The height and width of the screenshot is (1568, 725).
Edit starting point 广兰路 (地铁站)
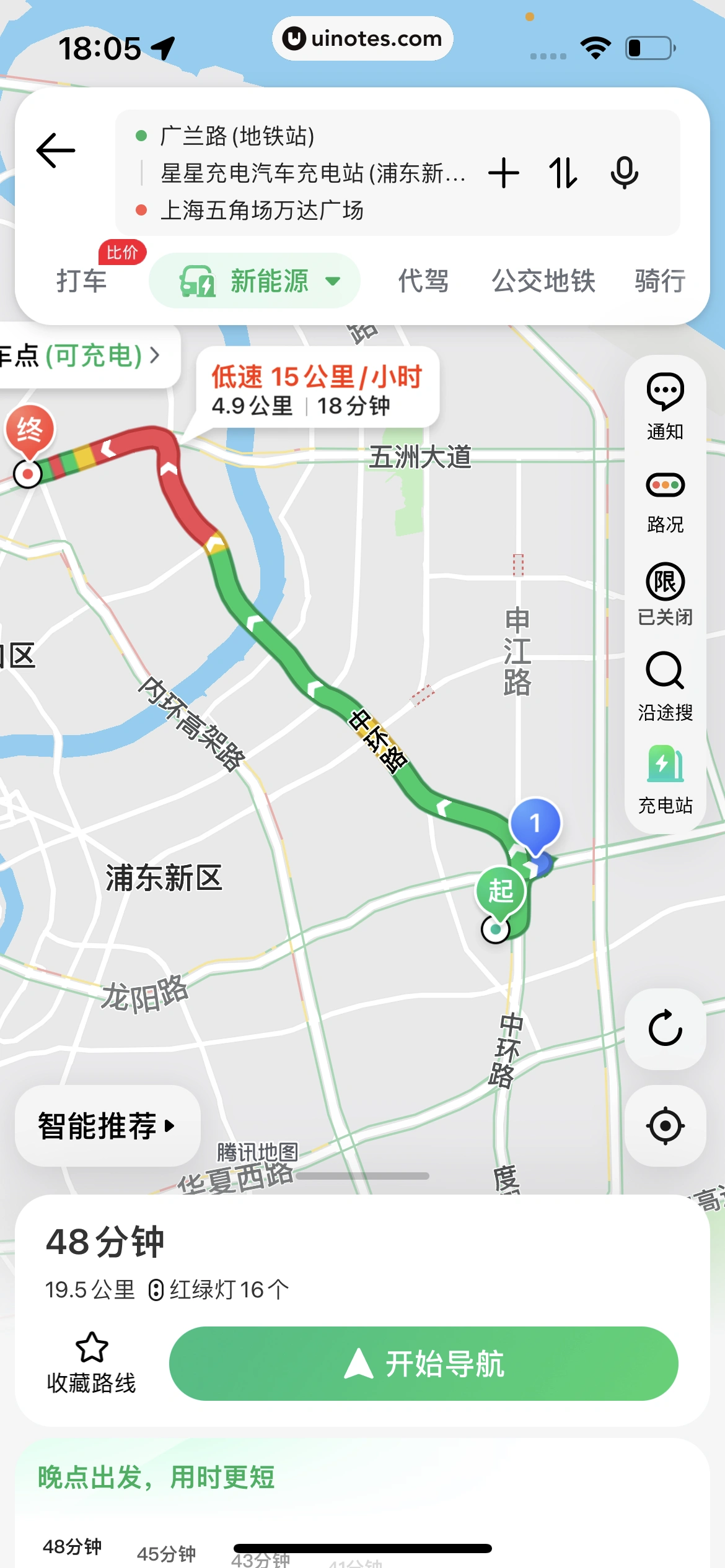pyautogui.click(x=237, y=136)
